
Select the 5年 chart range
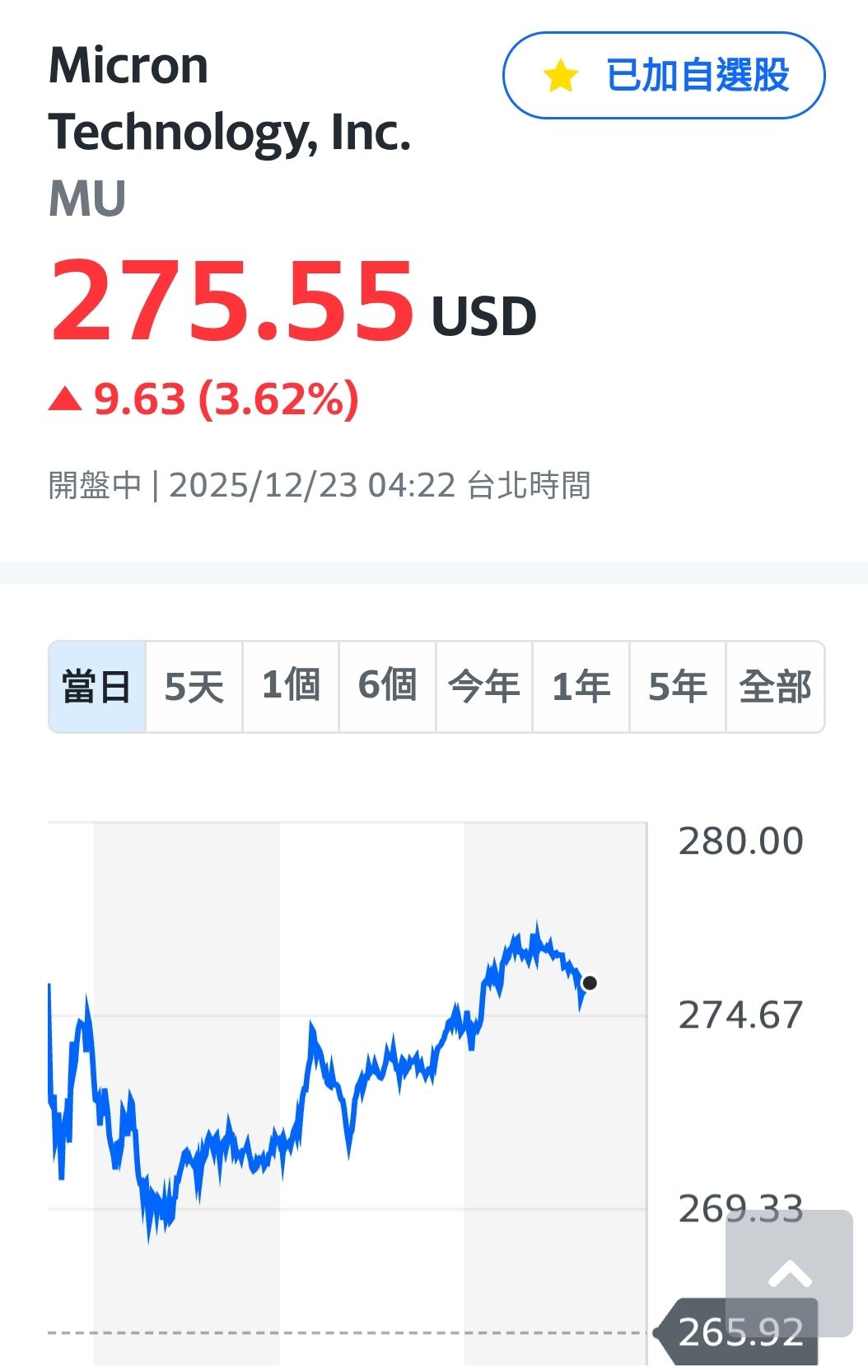point(677,686)
